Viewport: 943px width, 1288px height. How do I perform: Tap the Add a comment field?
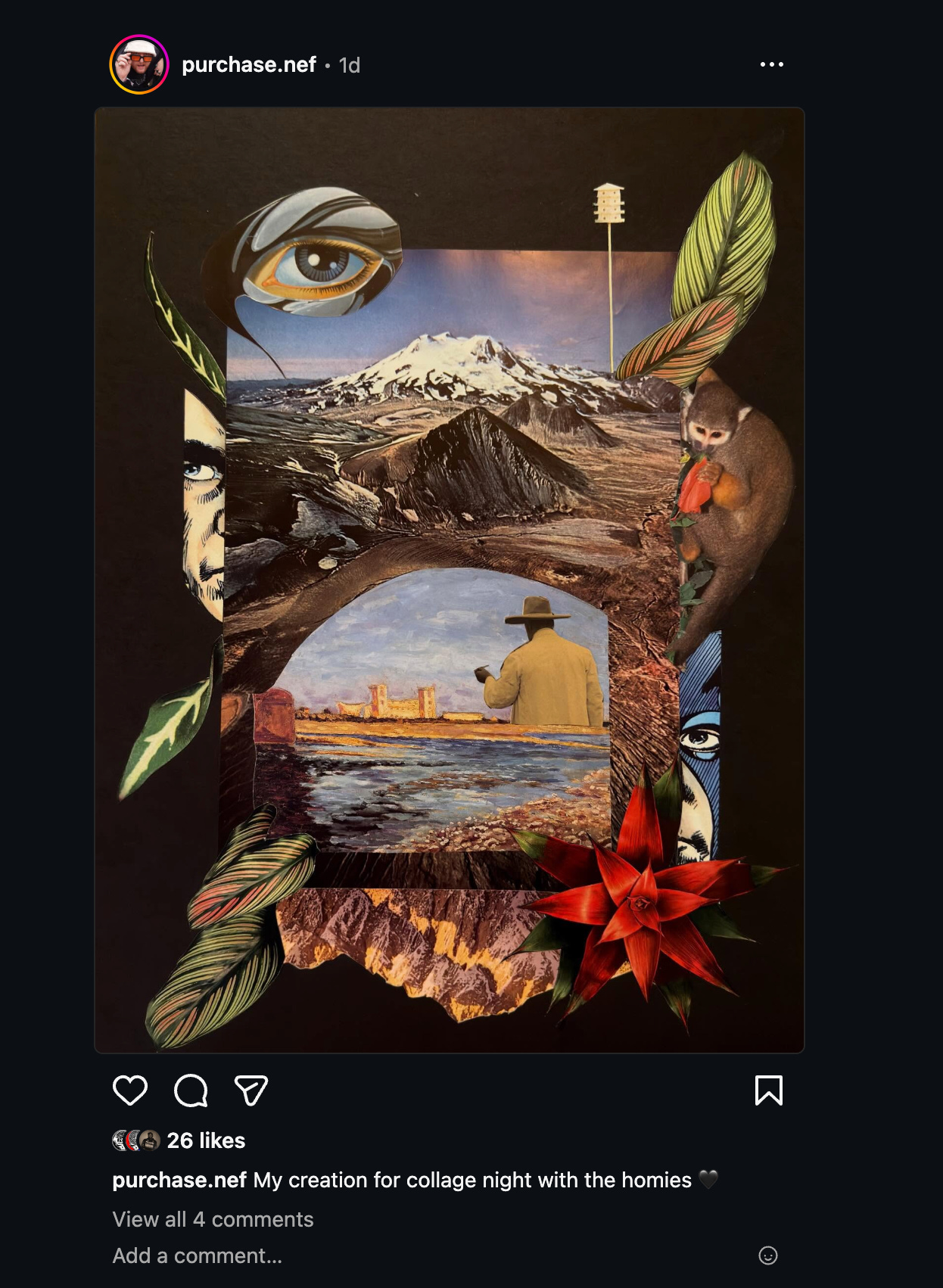pyautogui.click(x=198, y=1255)
